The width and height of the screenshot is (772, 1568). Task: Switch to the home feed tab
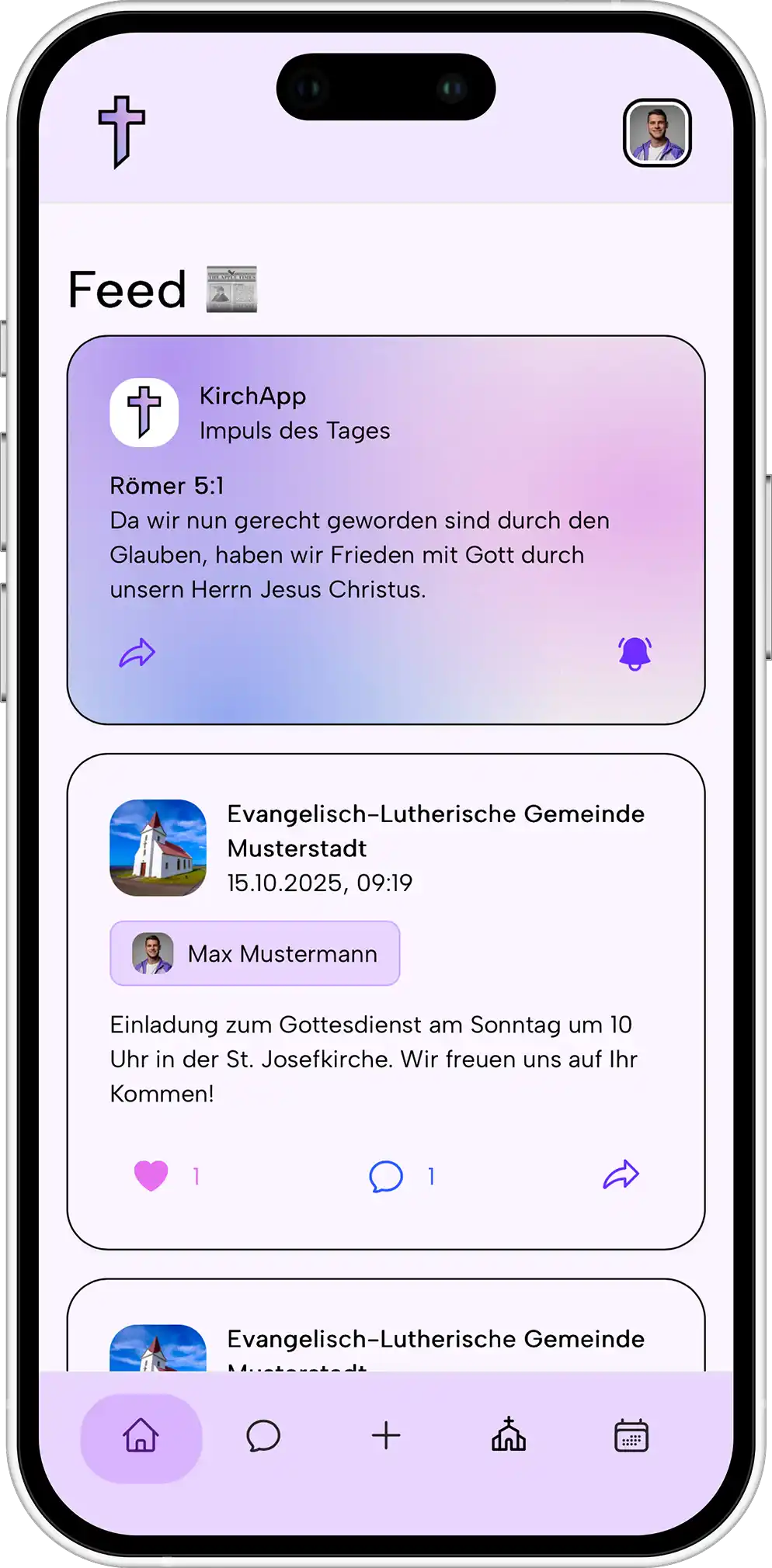pyautogui.click(x=141, y=1435)
